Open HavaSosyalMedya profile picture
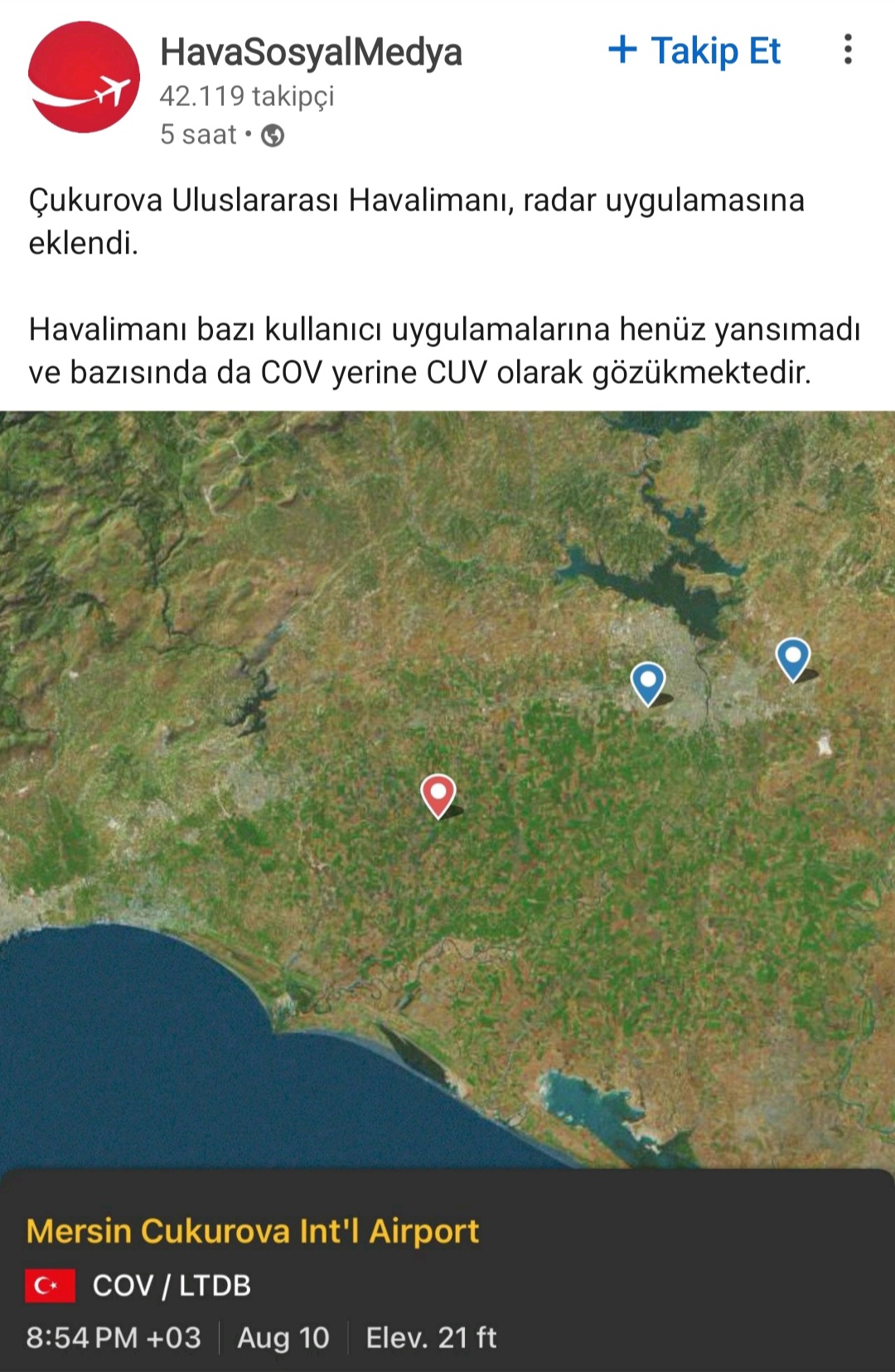The height and width of the screenshot is (1372, 895). pyautogui.click(x=84, y=77)
